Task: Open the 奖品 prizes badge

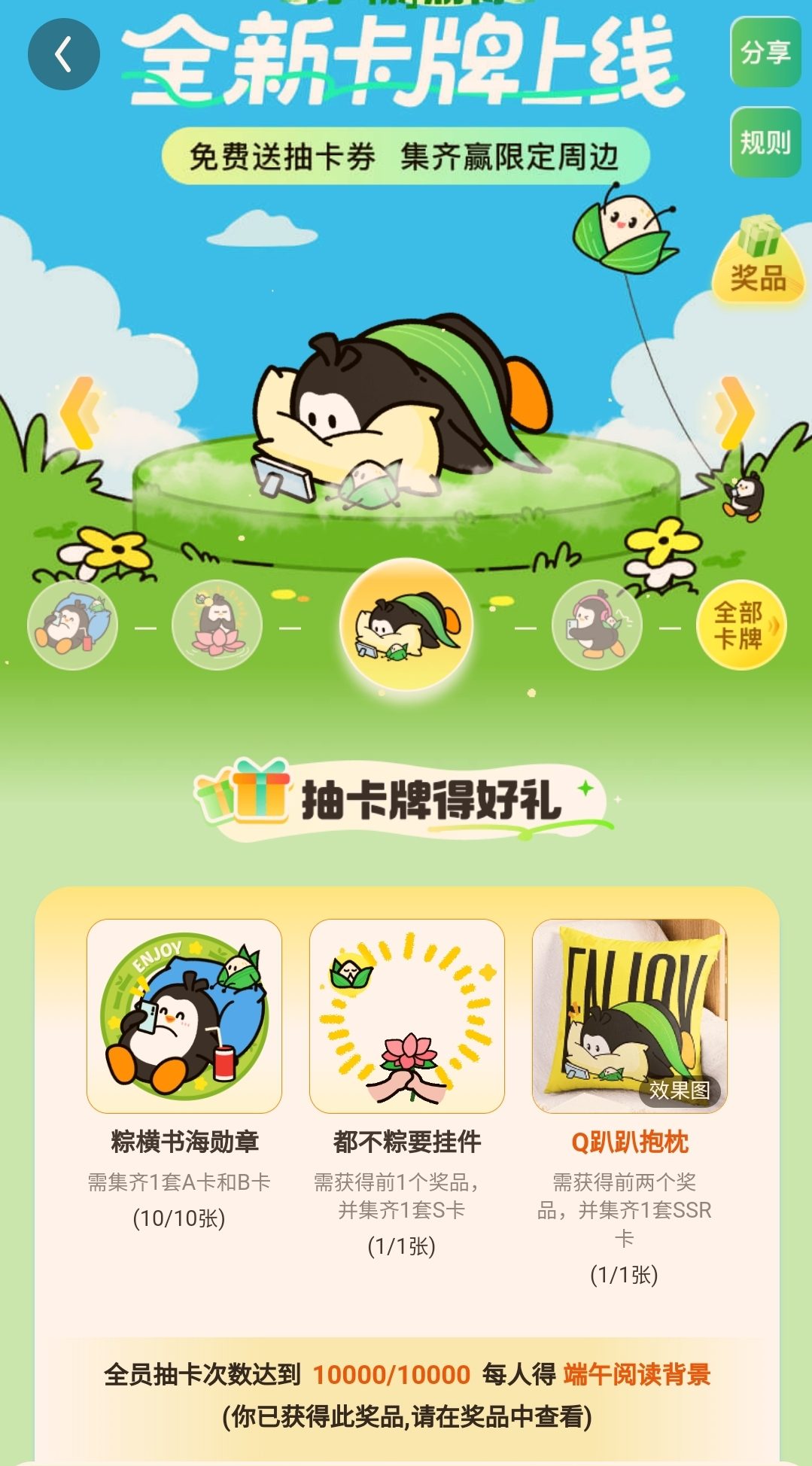Action: click(x=758, y=260)
